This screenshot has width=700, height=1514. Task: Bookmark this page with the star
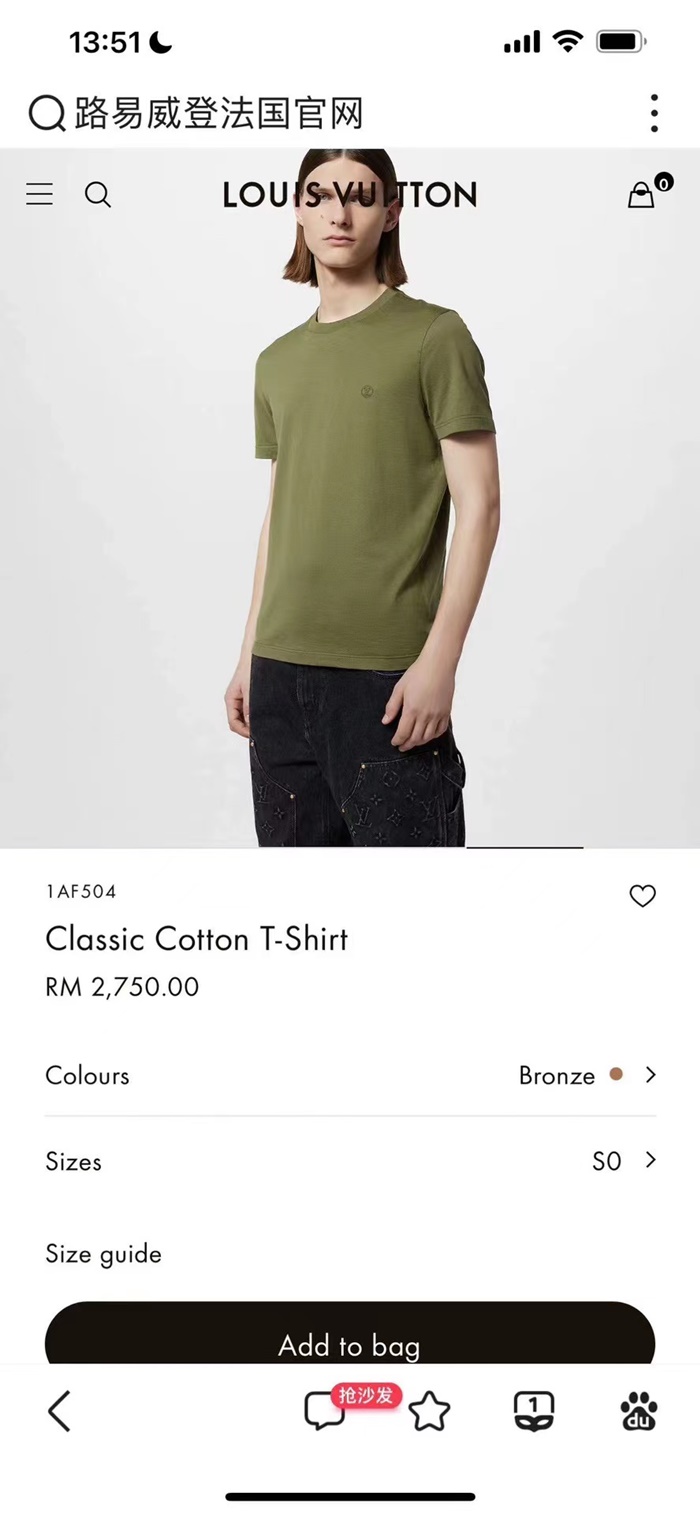pos(429,1411)
